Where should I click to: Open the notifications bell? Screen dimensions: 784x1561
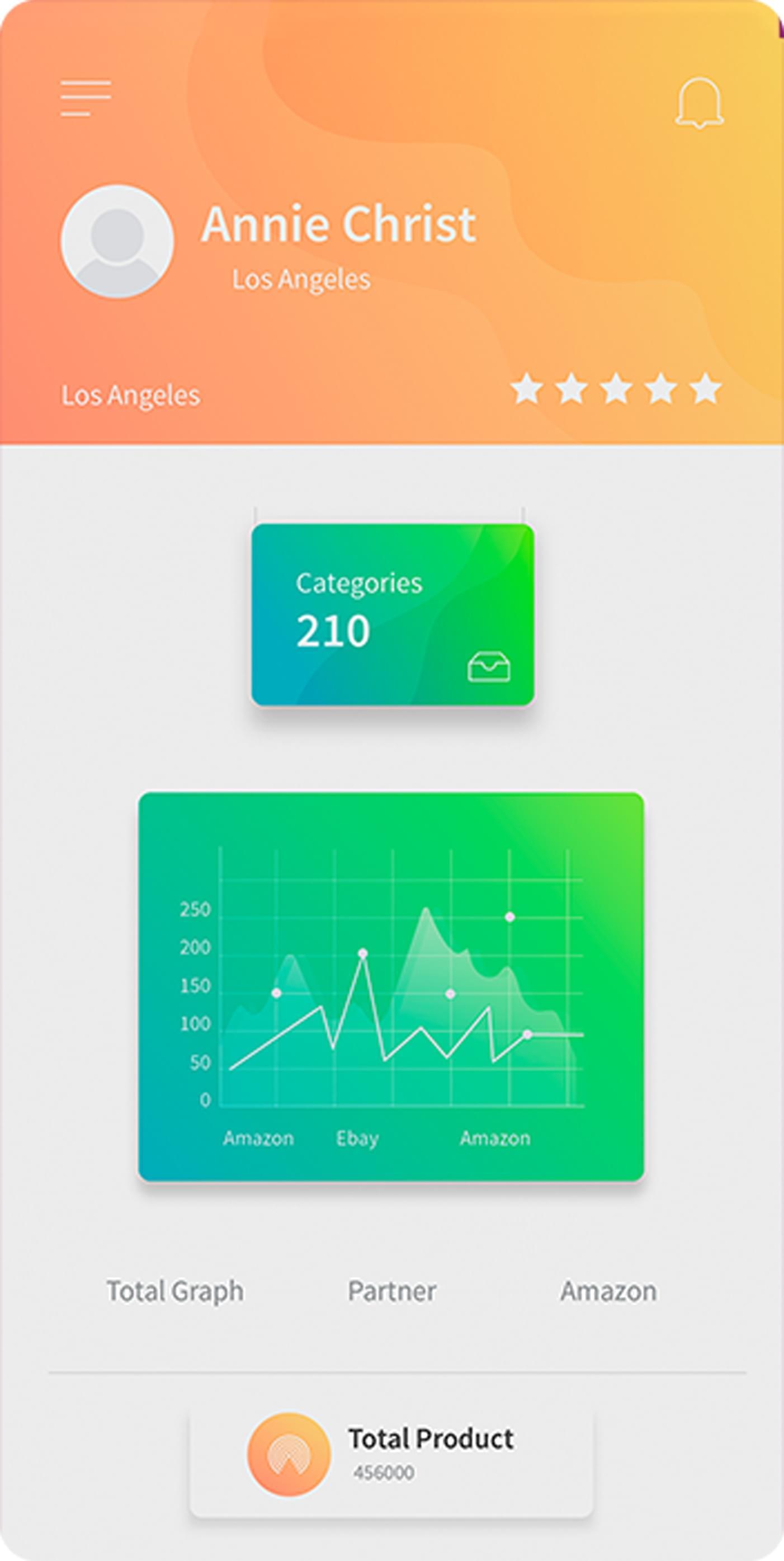point(699,103)
